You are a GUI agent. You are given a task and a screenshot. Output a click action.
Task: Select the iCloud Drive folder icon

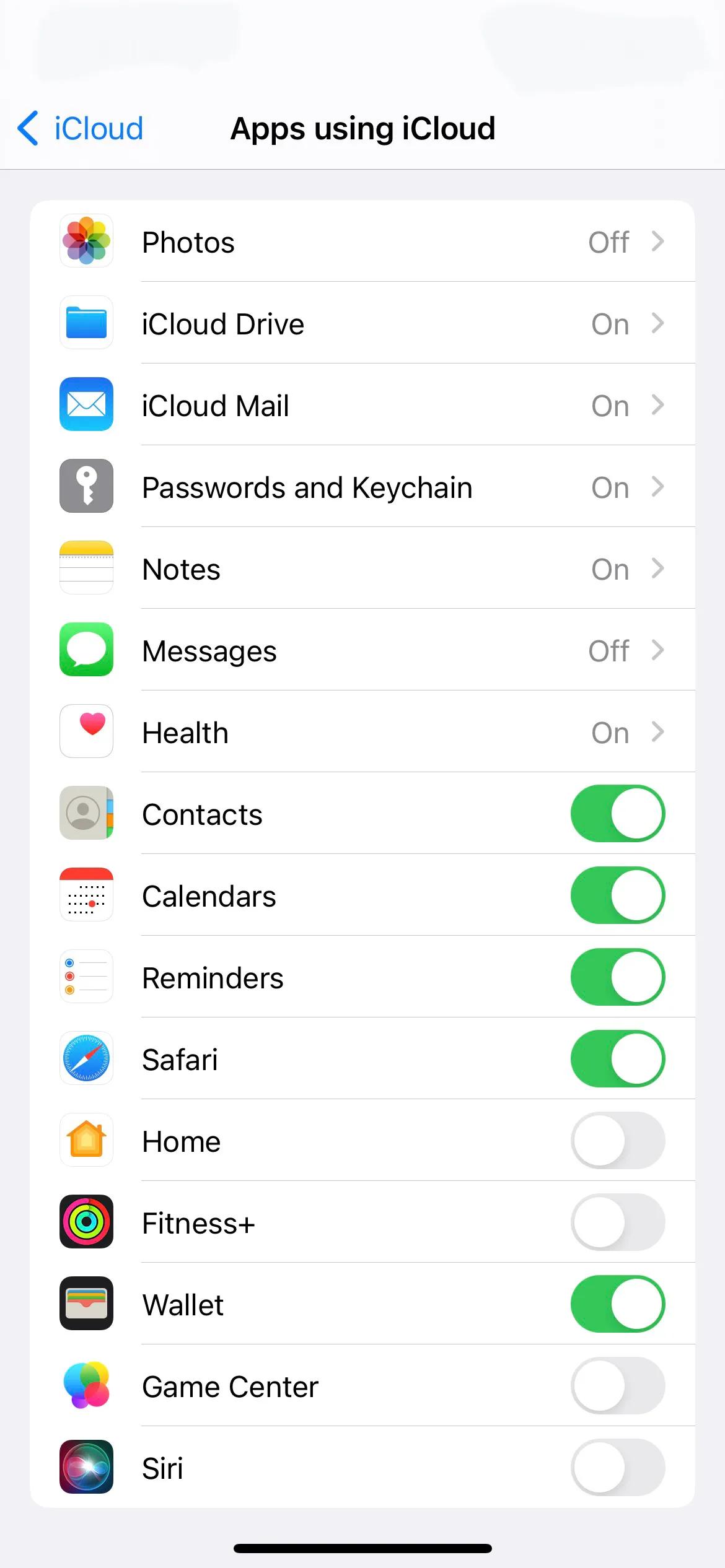click(x=86, y=323)
